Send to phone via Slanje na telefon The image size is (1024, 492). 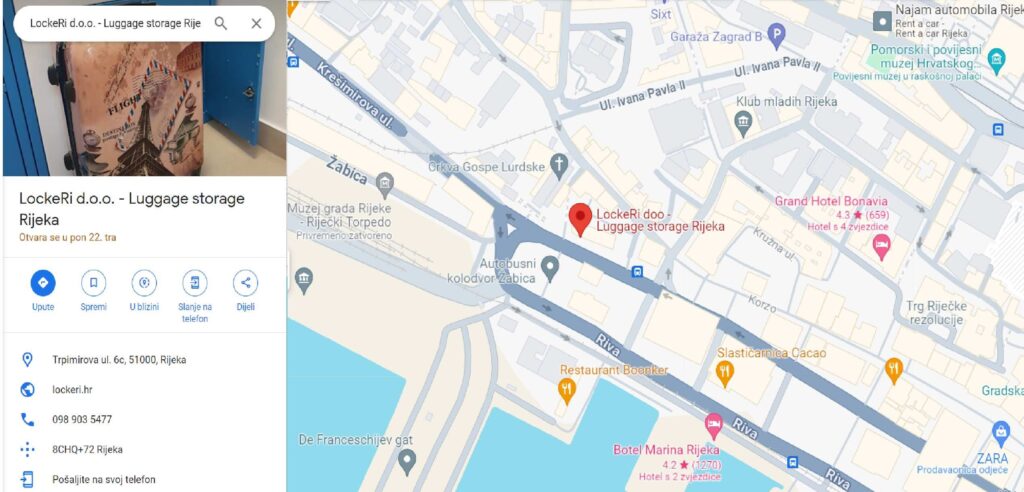pos(195,283)
